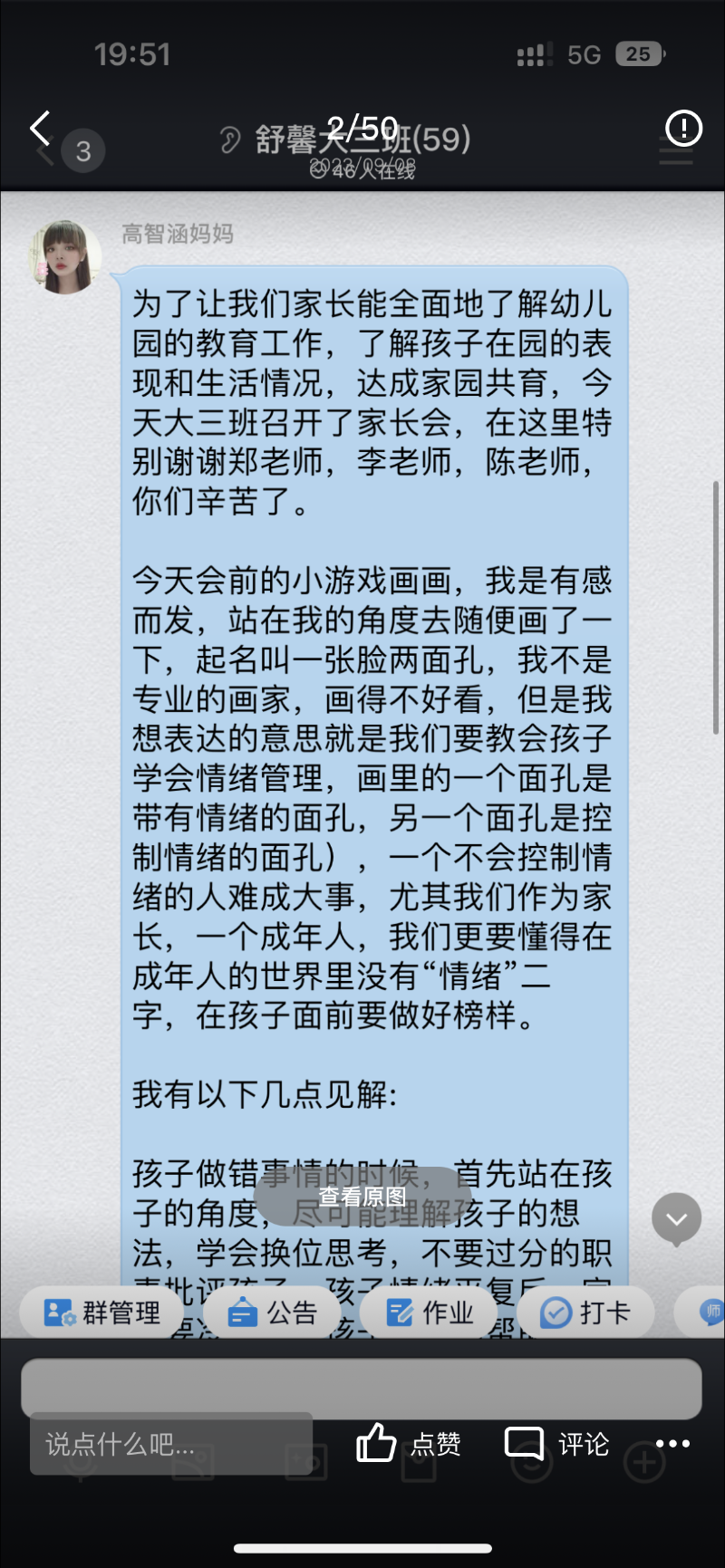Open the three-dot more options menu
The width and height of the screenshot is (725, 1568).
[672, 1443]
